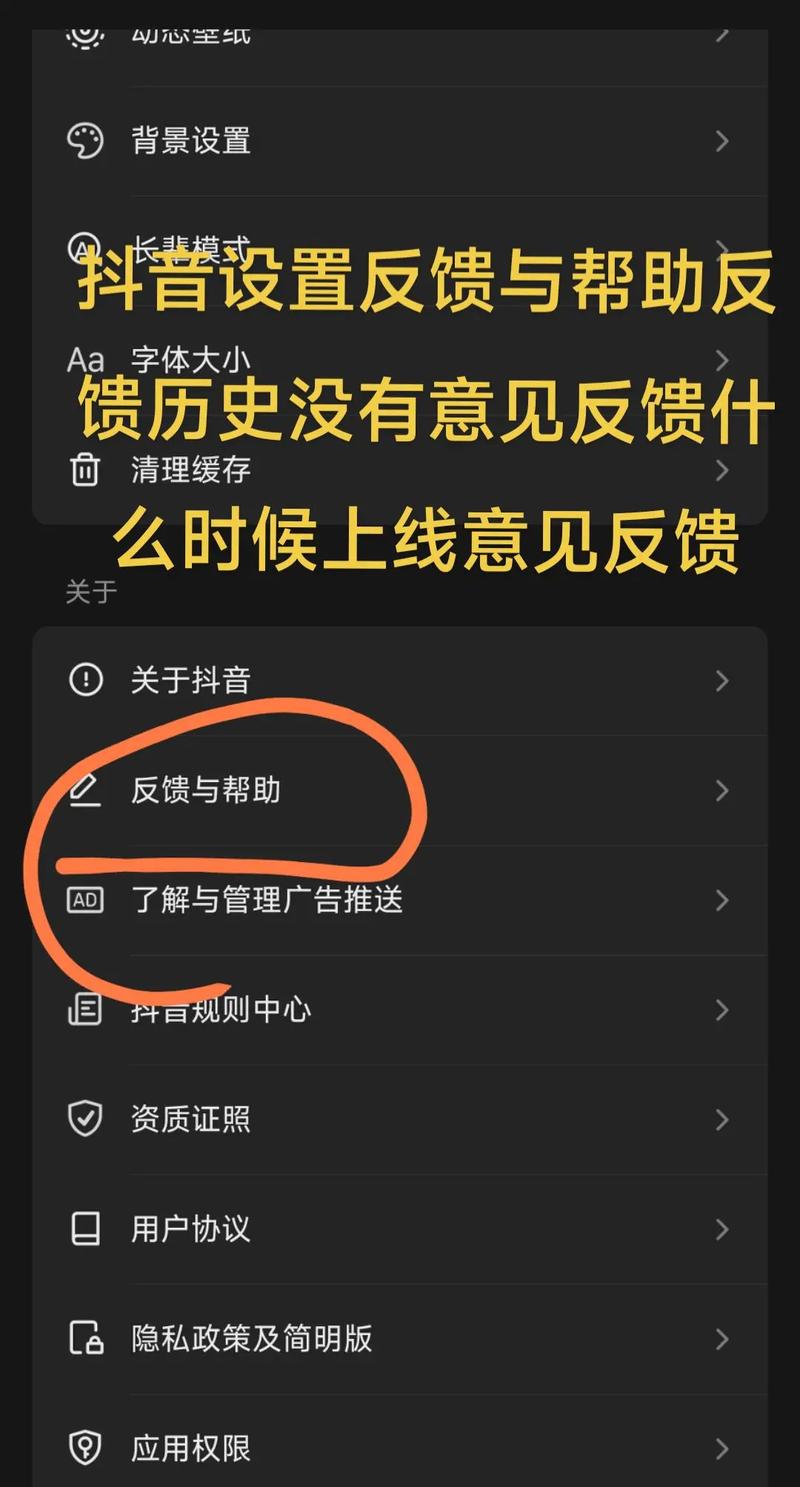Select the trash icon beside 清理缓存
The image size is (800, 1487).
[x=86, y=470]
